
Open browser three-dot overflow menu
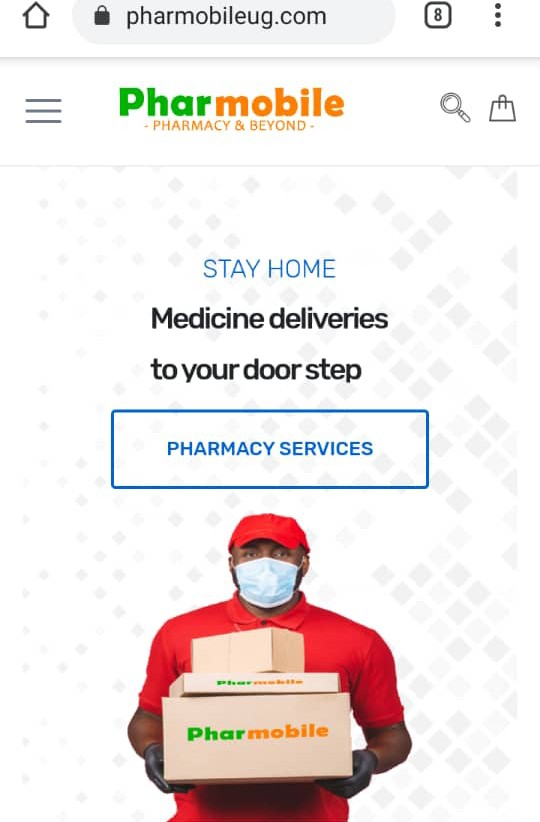498,15
